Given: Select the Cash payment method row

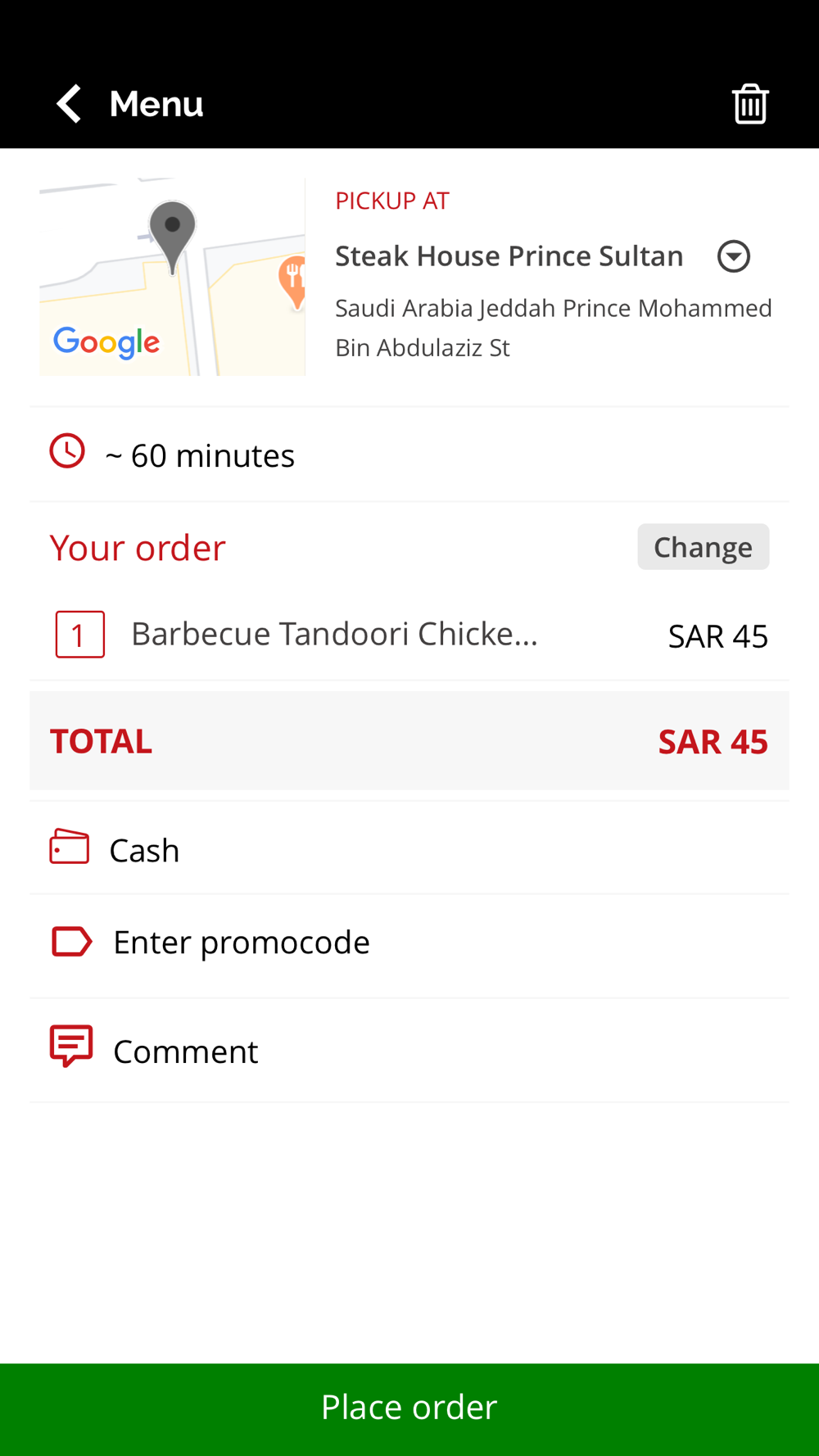Looking at the screenshot, I should pos(409,848).
